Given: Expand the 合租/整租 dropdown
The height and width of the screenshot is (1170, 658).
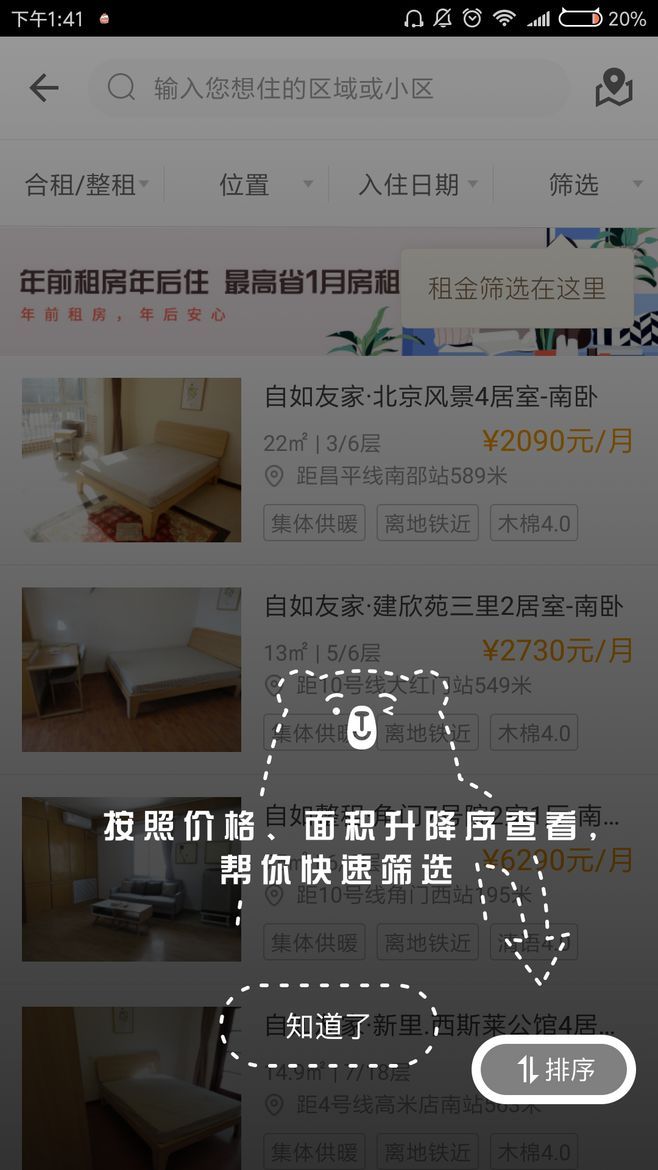Looking at the screenshot, I should [86, 184].
